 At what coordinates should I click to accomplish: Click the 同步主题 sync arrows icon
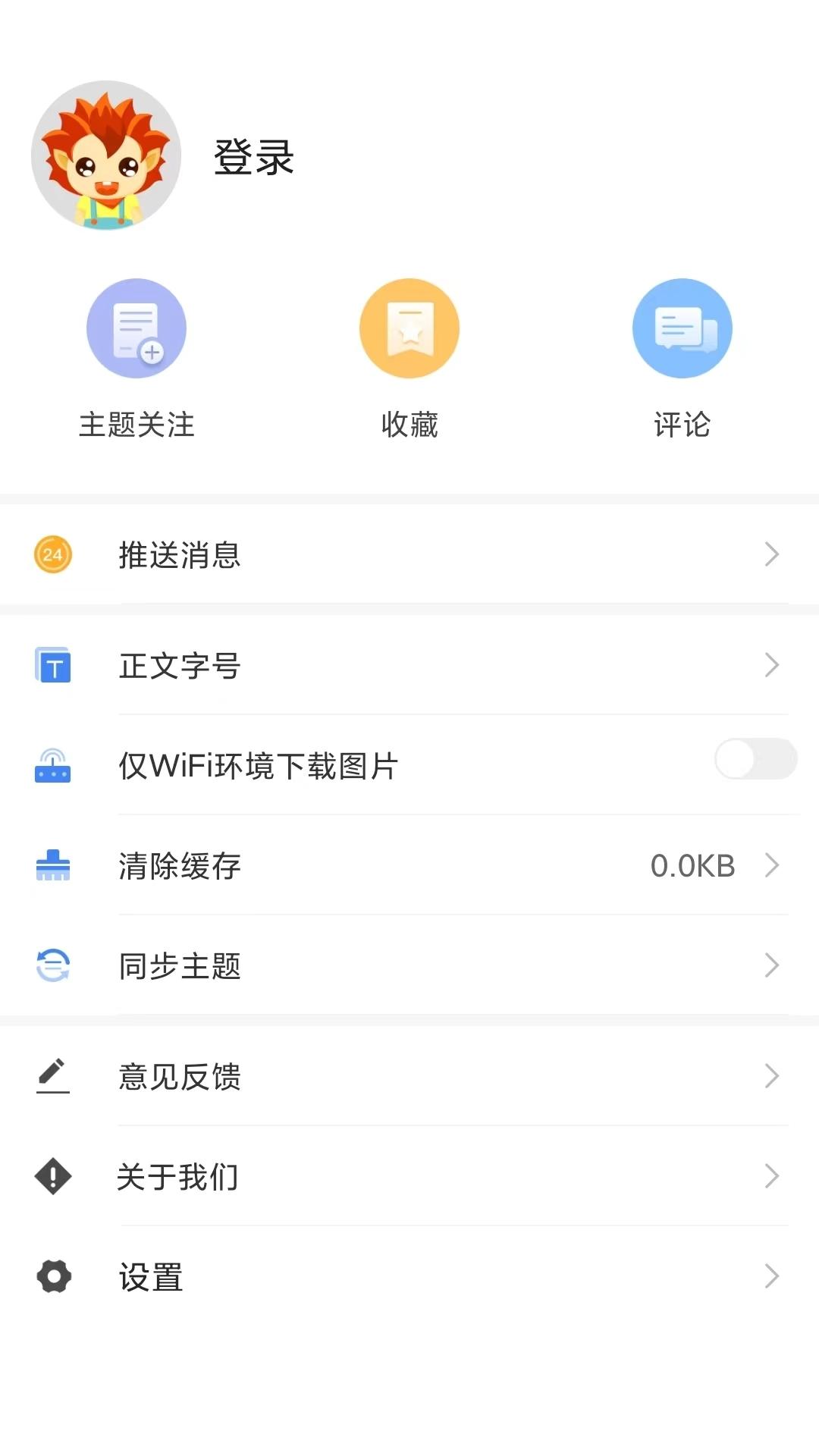(52, 965)
